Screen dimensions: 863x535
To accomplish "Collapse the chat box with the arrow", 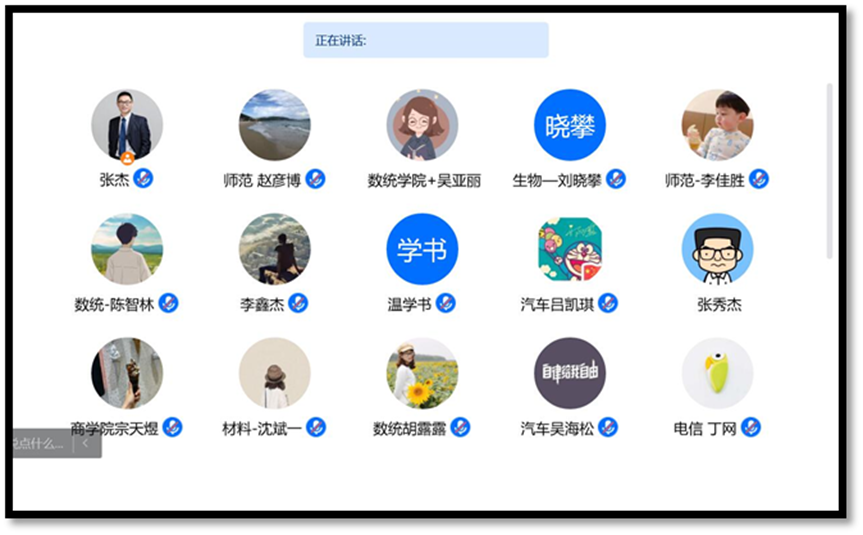I will (86, 444).
